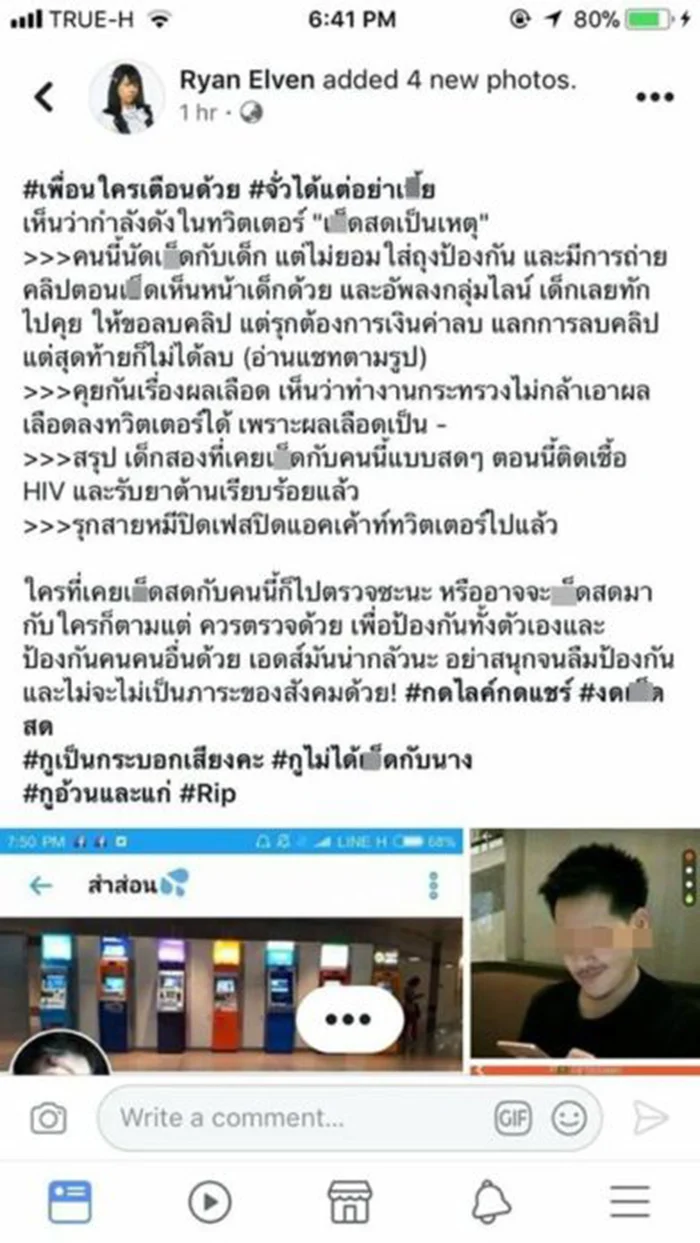Go back using the back arrow
Screen dimensions: 700x1243
(44, 97)
